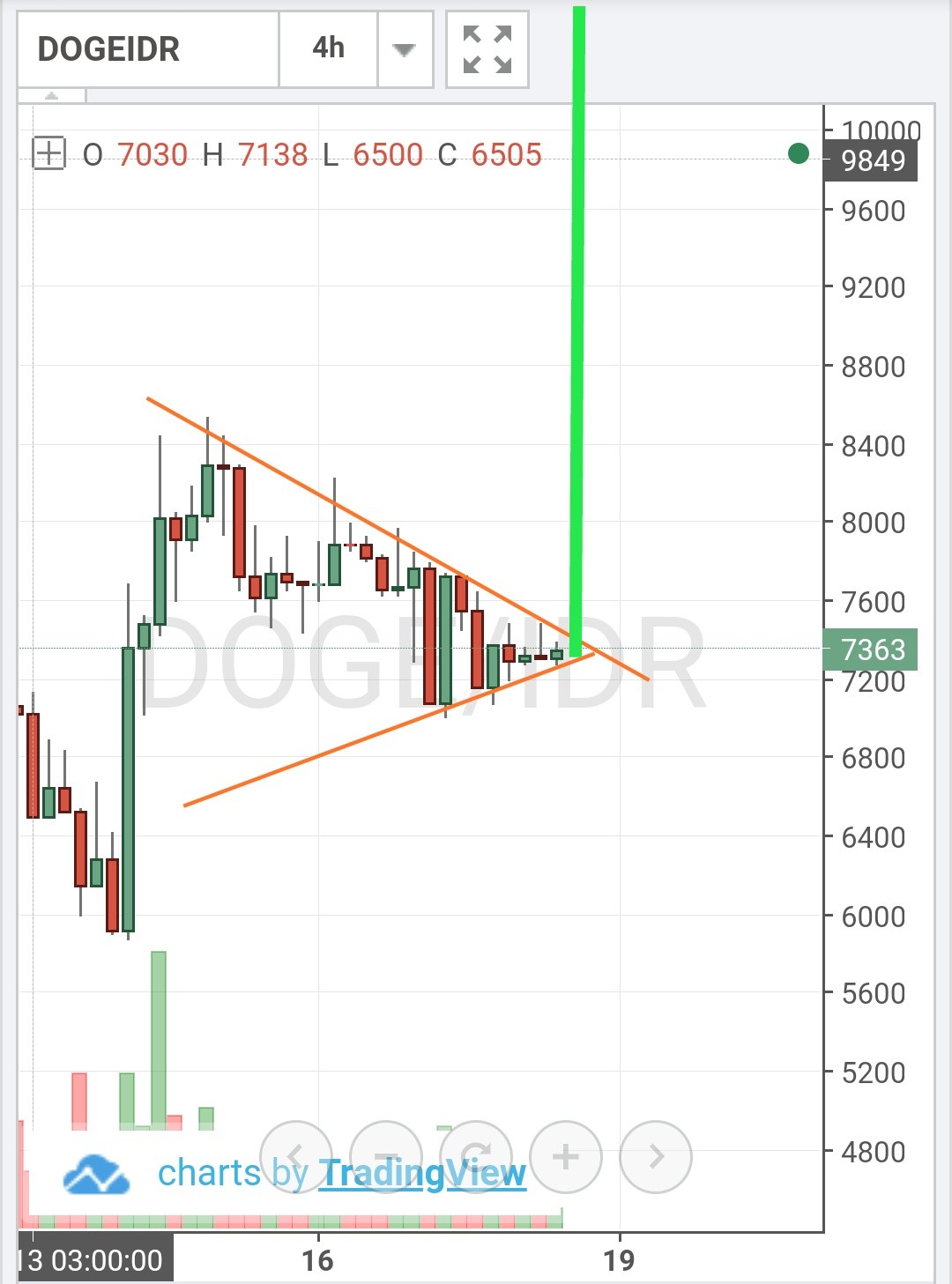
Task: Open the TradingView link
Action: tap(422, 1174)
